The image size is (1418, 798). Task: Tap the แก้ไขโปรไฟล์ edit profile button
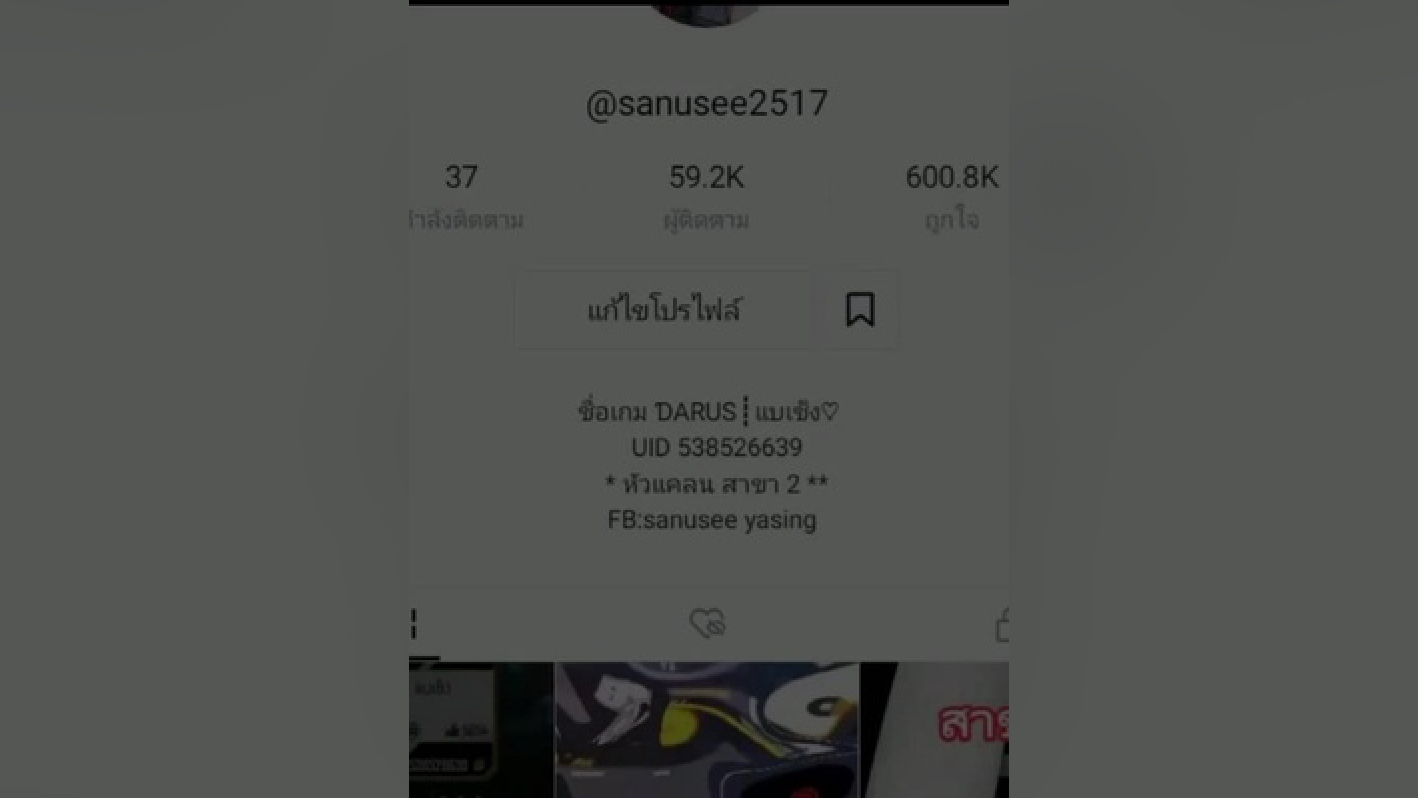click(663, 310)
